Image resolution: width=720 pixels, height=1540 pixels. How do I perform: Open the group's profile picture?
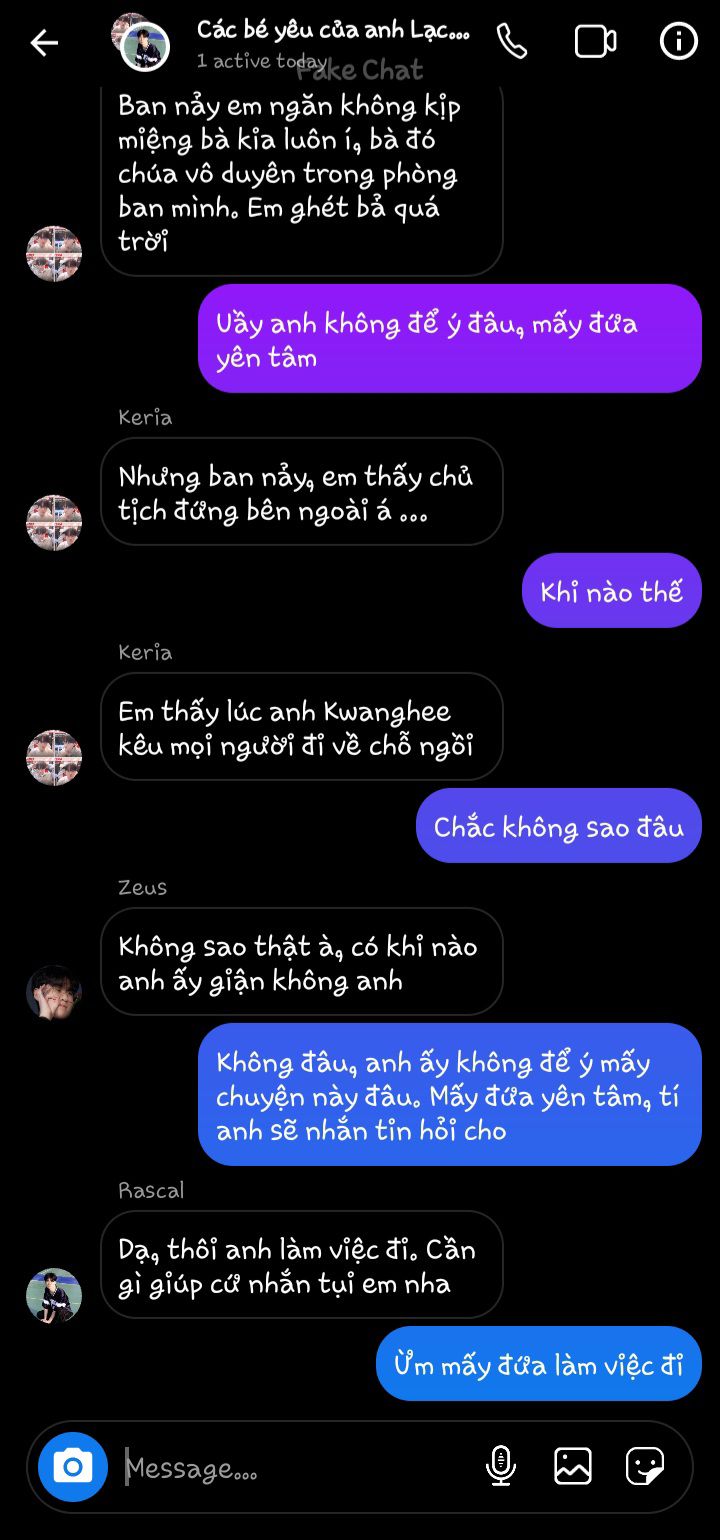pos(140,42)
